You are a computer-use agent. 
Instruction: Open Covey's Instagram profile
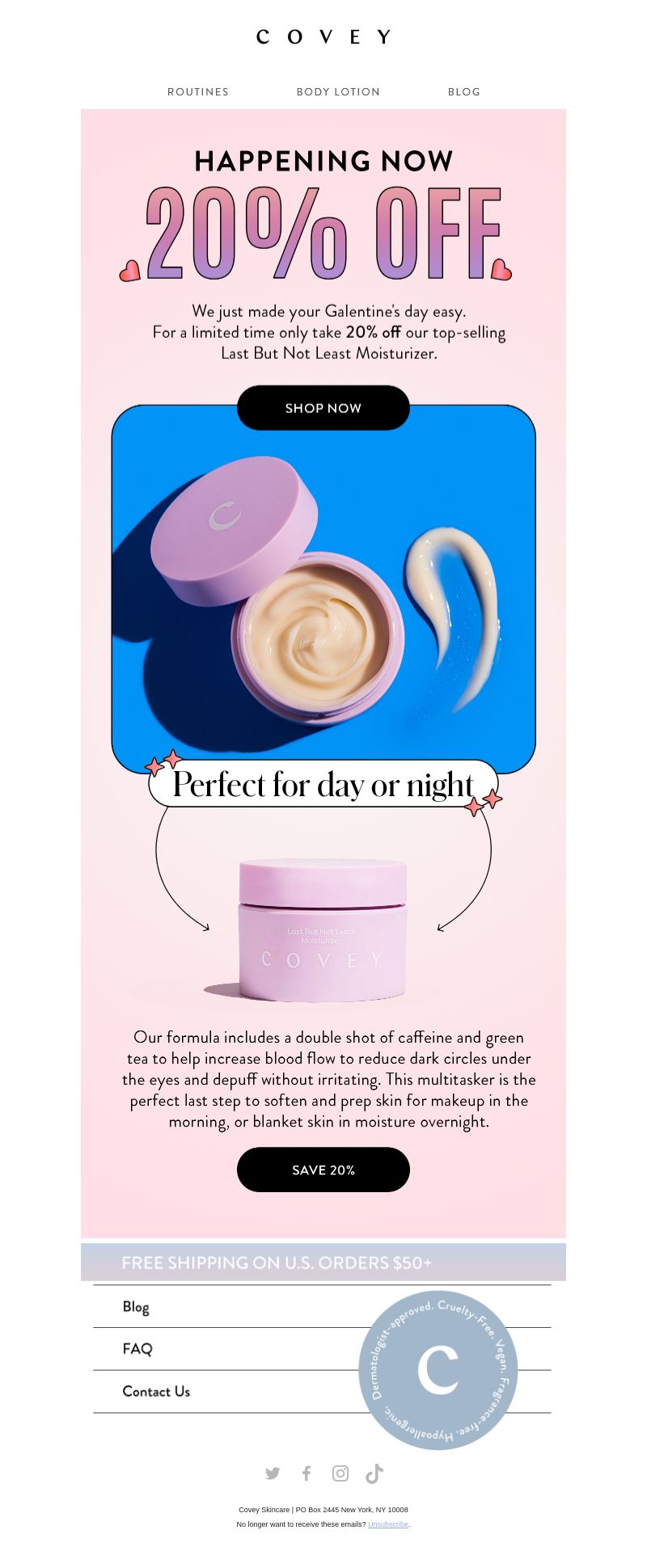(x=340, y=1473)
